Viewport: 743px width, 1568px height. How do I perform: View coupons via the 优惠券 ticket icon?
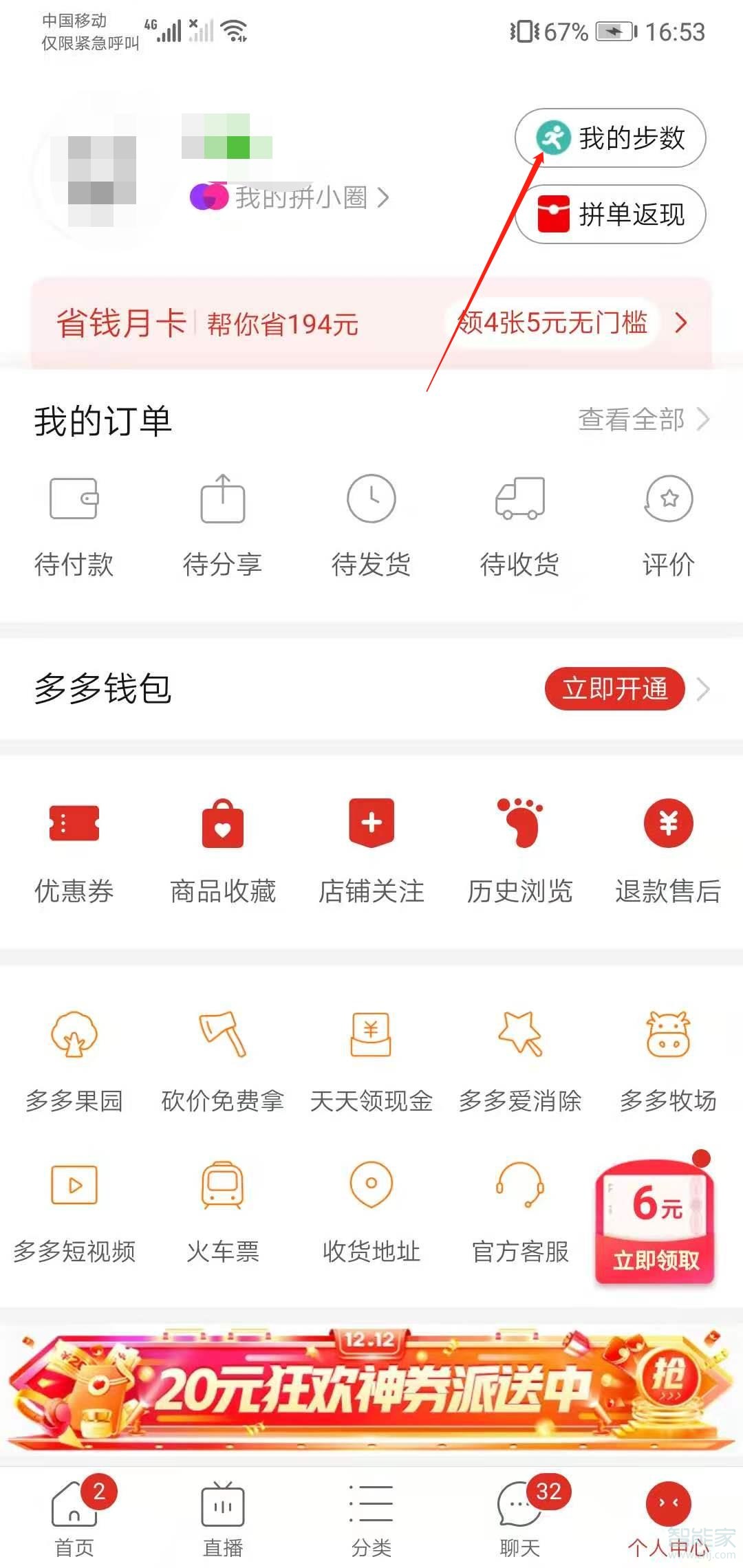pyautogui.click(x=74, y=849)
